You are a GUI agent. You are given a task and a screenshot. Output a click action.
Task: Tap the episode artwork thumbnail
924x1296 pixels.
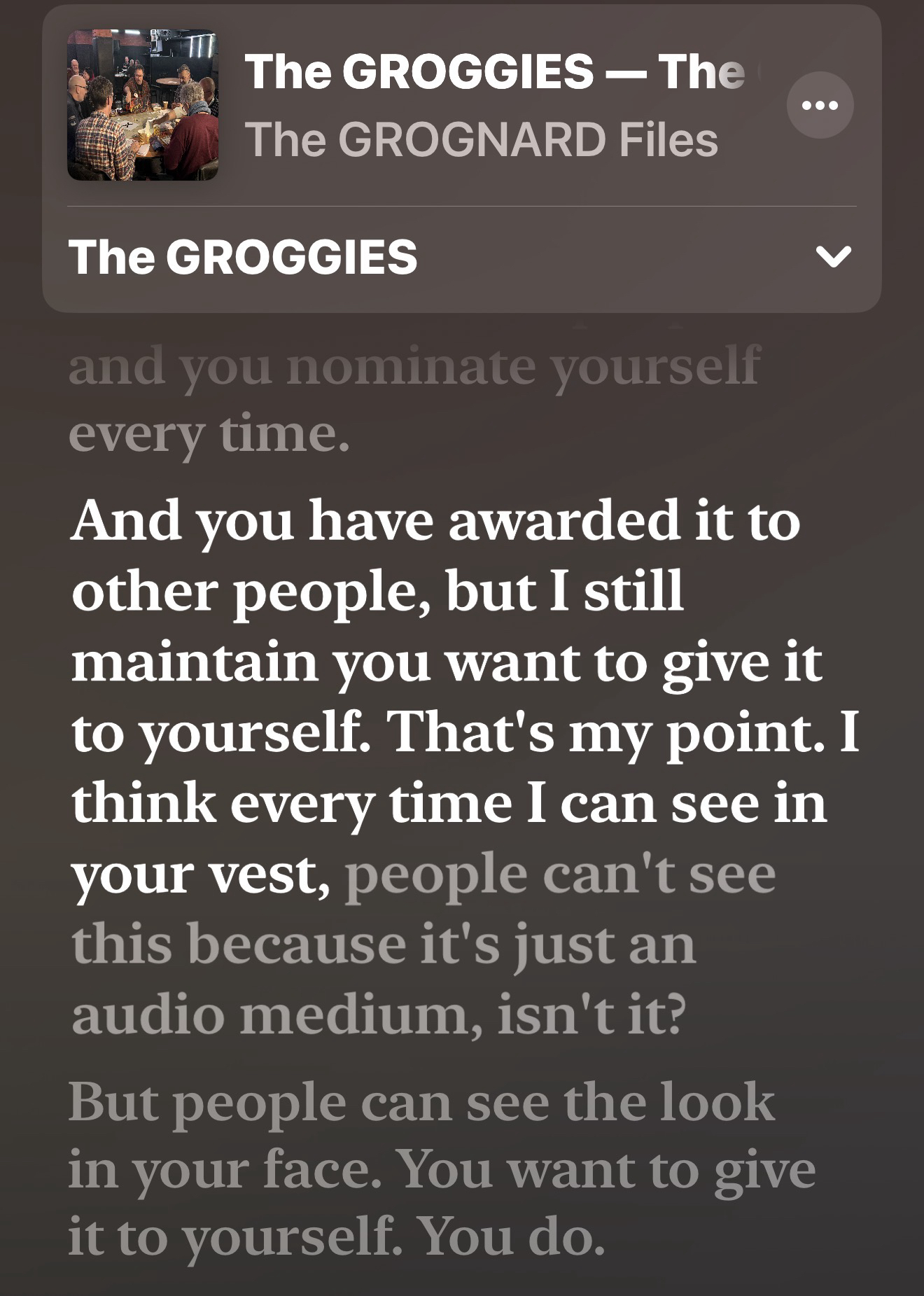[x=143, y=106]
